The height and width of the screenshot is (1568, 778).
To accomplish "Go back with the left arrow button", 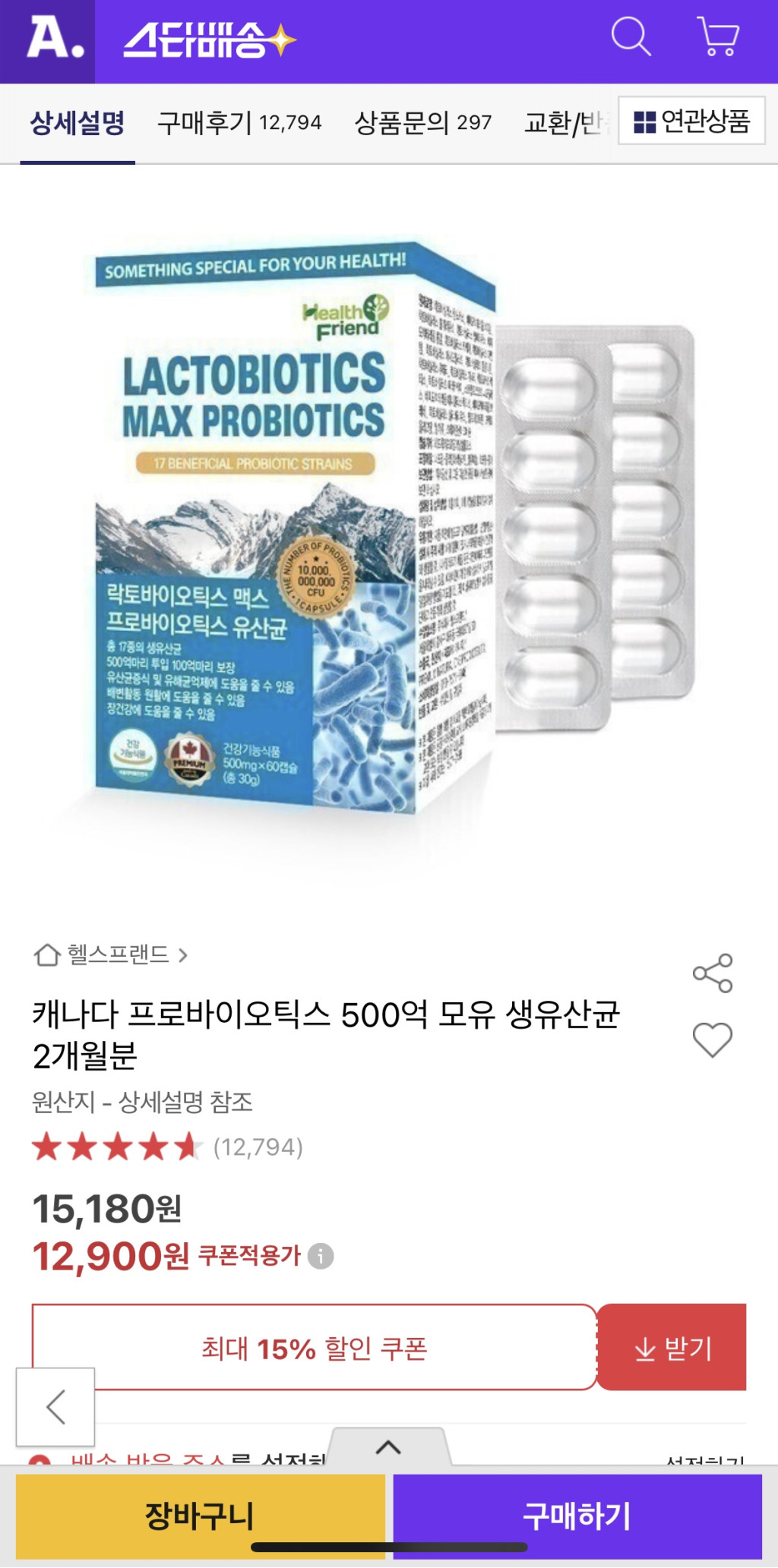I will click(55, 1407).
